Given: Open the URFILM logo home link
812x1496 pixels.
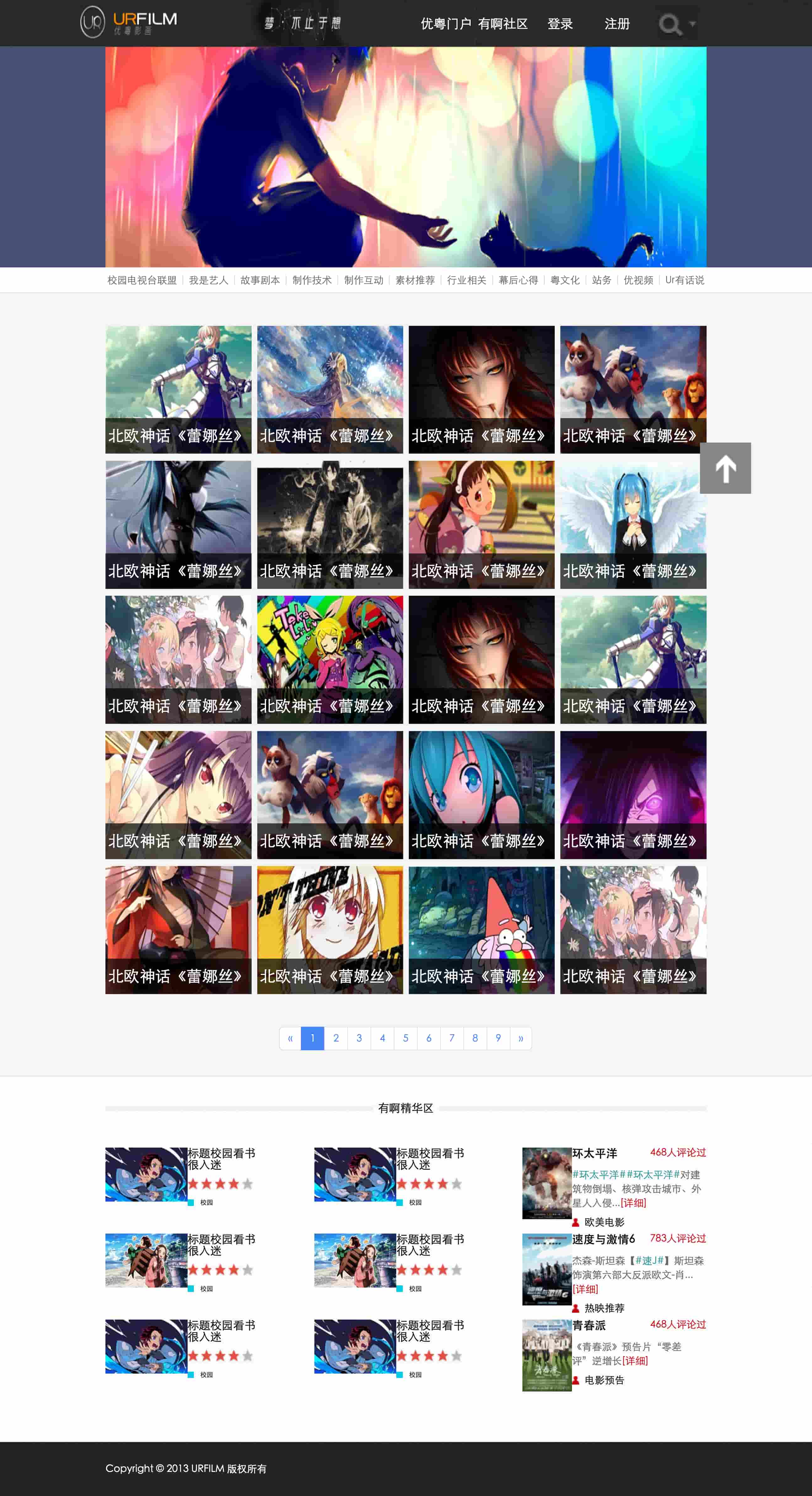Looking at the screenshot, I should (129, 22).
